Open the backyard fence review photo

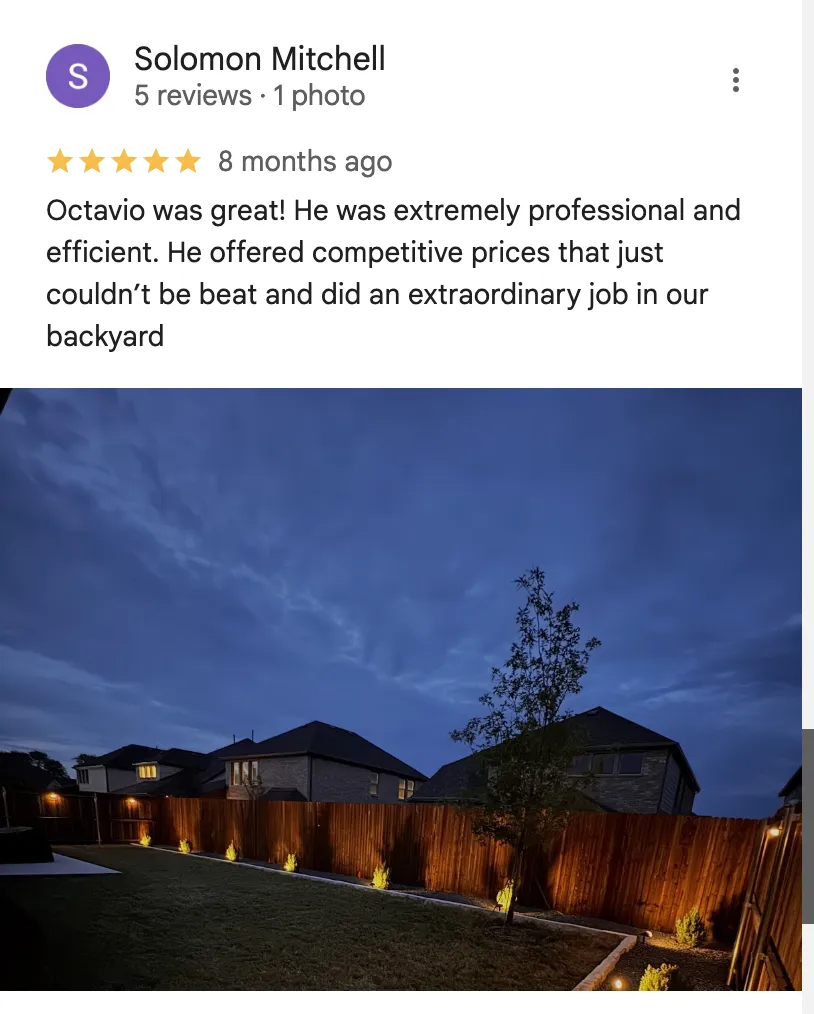point(400,688)
